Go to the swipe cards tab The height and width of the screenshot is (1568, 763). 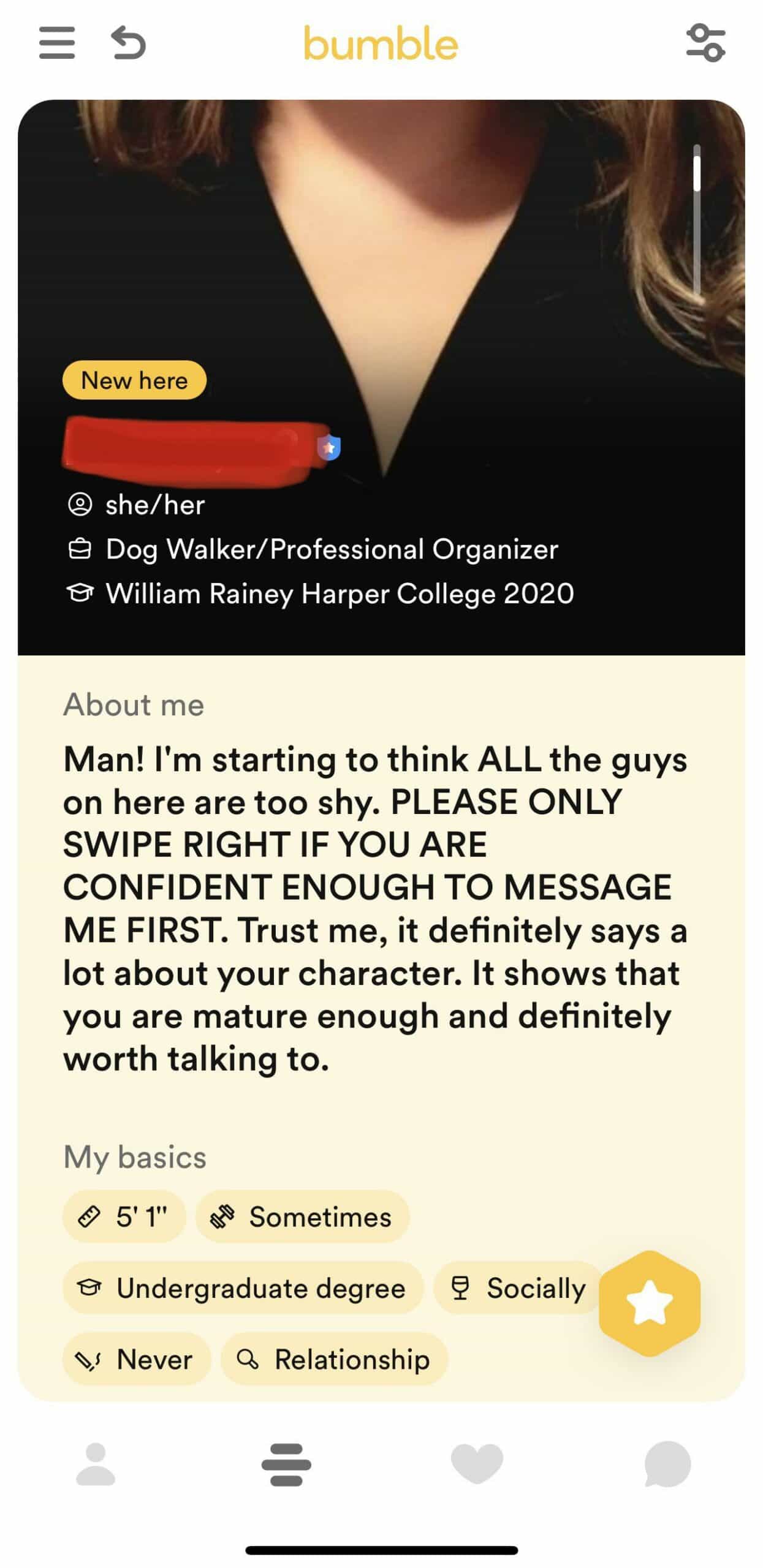point(286,1464)
